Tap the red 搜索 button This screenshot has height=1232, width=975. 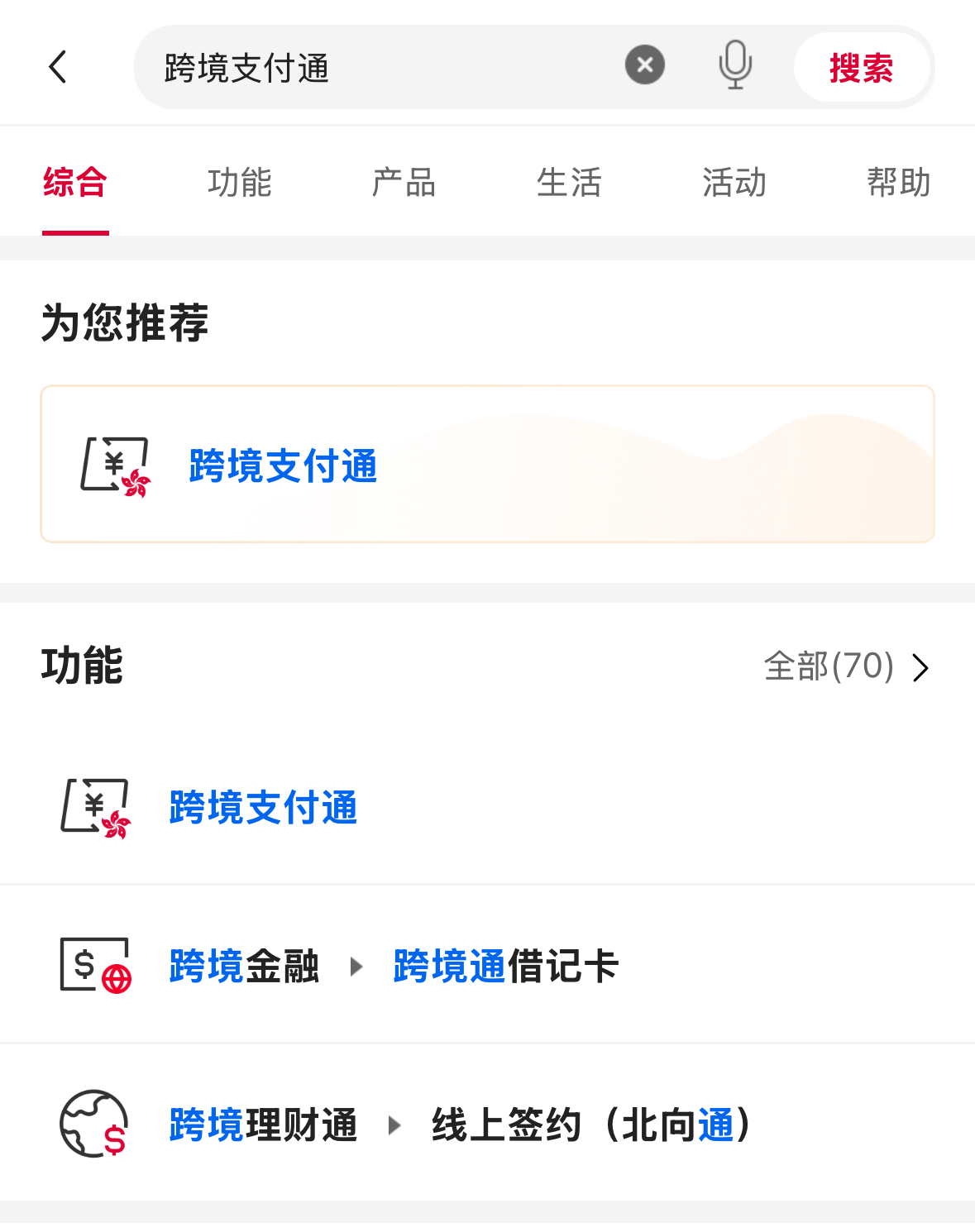[861, 68]
